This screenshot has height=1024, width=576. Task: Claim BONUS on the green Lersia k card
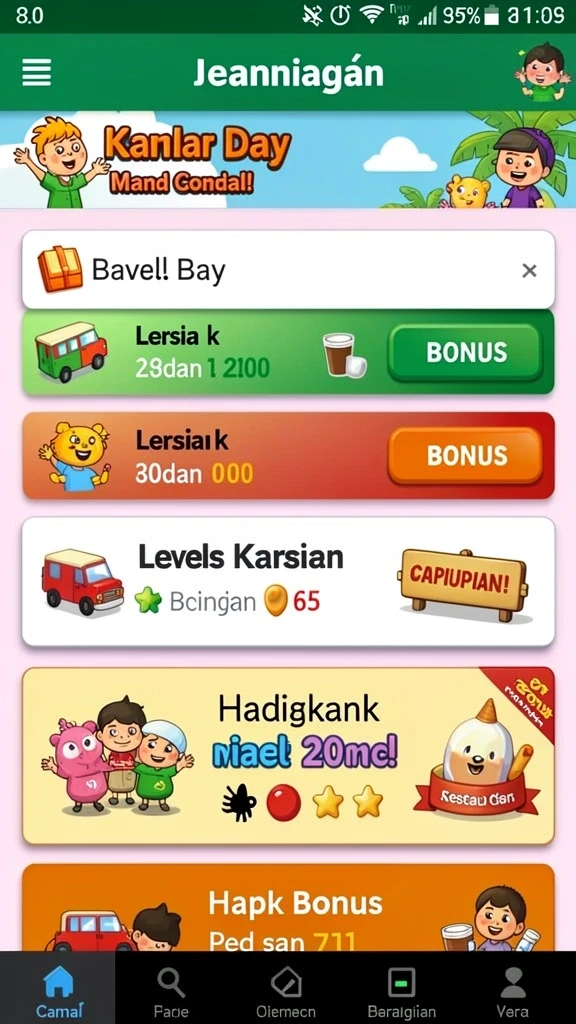[x=466, y=353]
